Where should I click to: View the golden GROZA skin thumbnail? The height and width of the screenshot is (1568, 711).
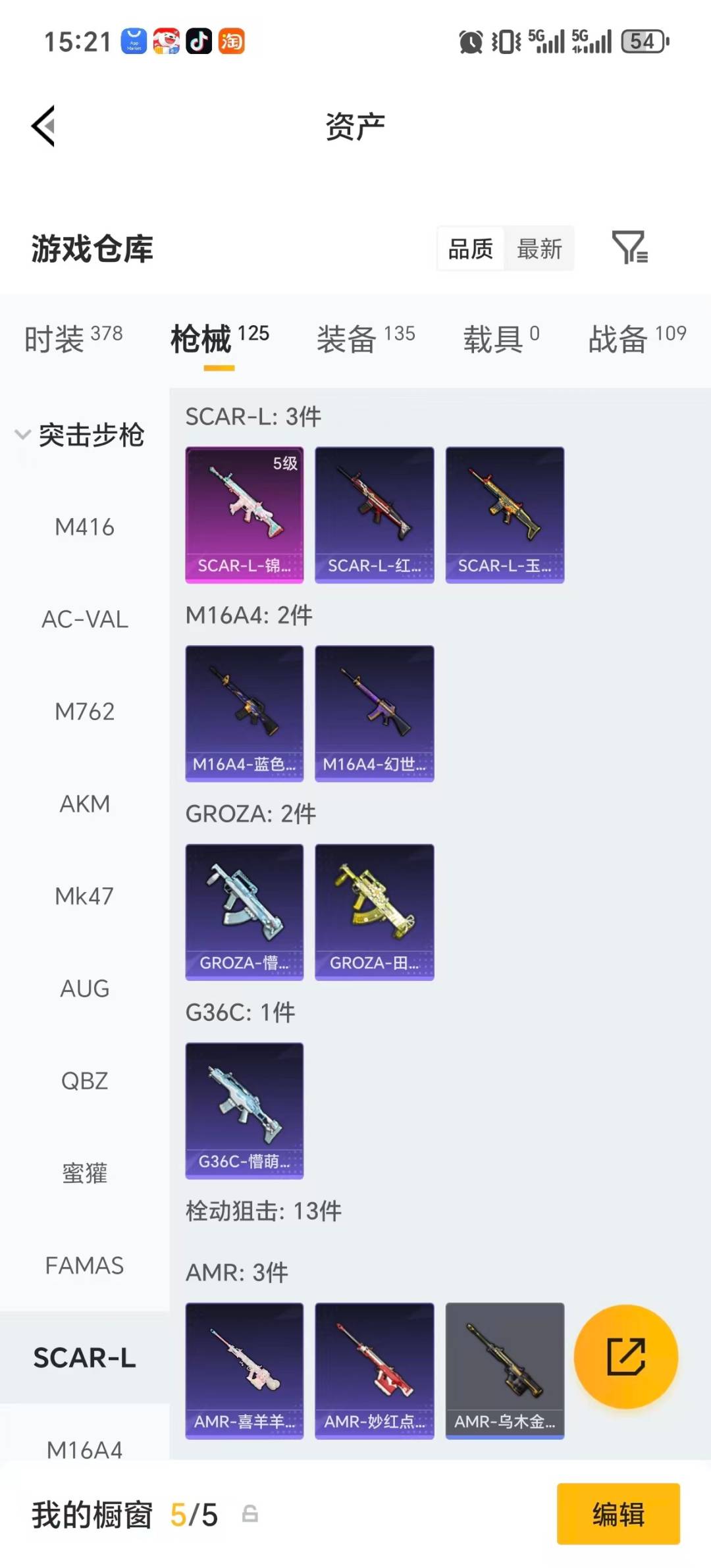pyautogui.click(x=374, y=912)
